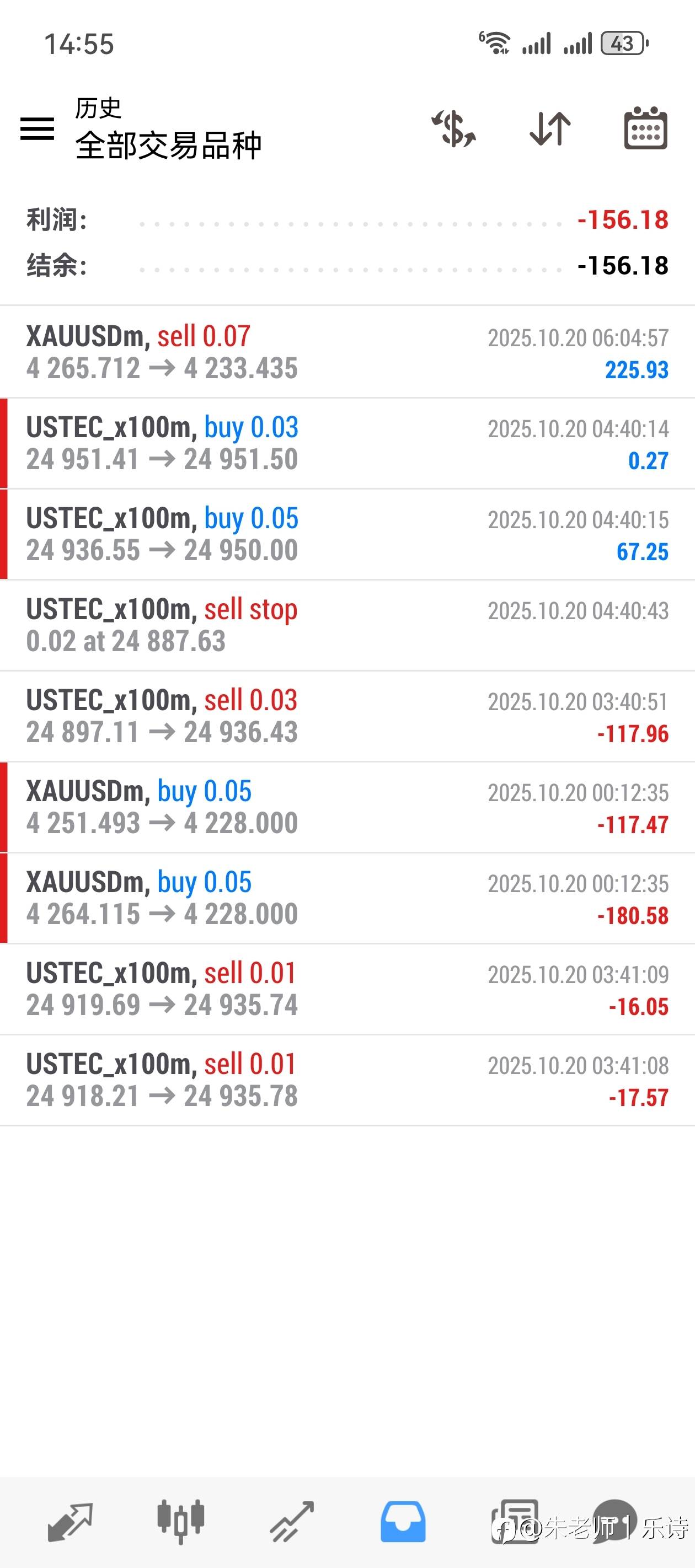The height and width of the screenshot is (1568, 695).
Task: View the USTEC_x100m buy 0.03 trade
Action: [x=347, y=444]
